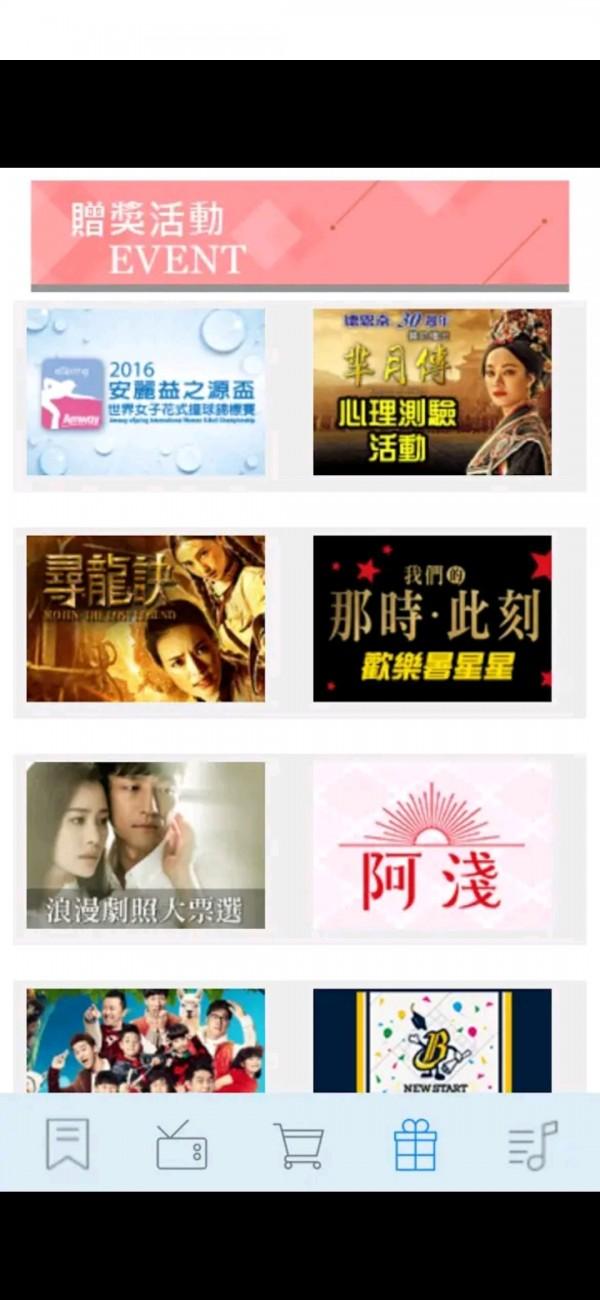Open the 浪漫劇照大票選 event

[x=146, y=845]
